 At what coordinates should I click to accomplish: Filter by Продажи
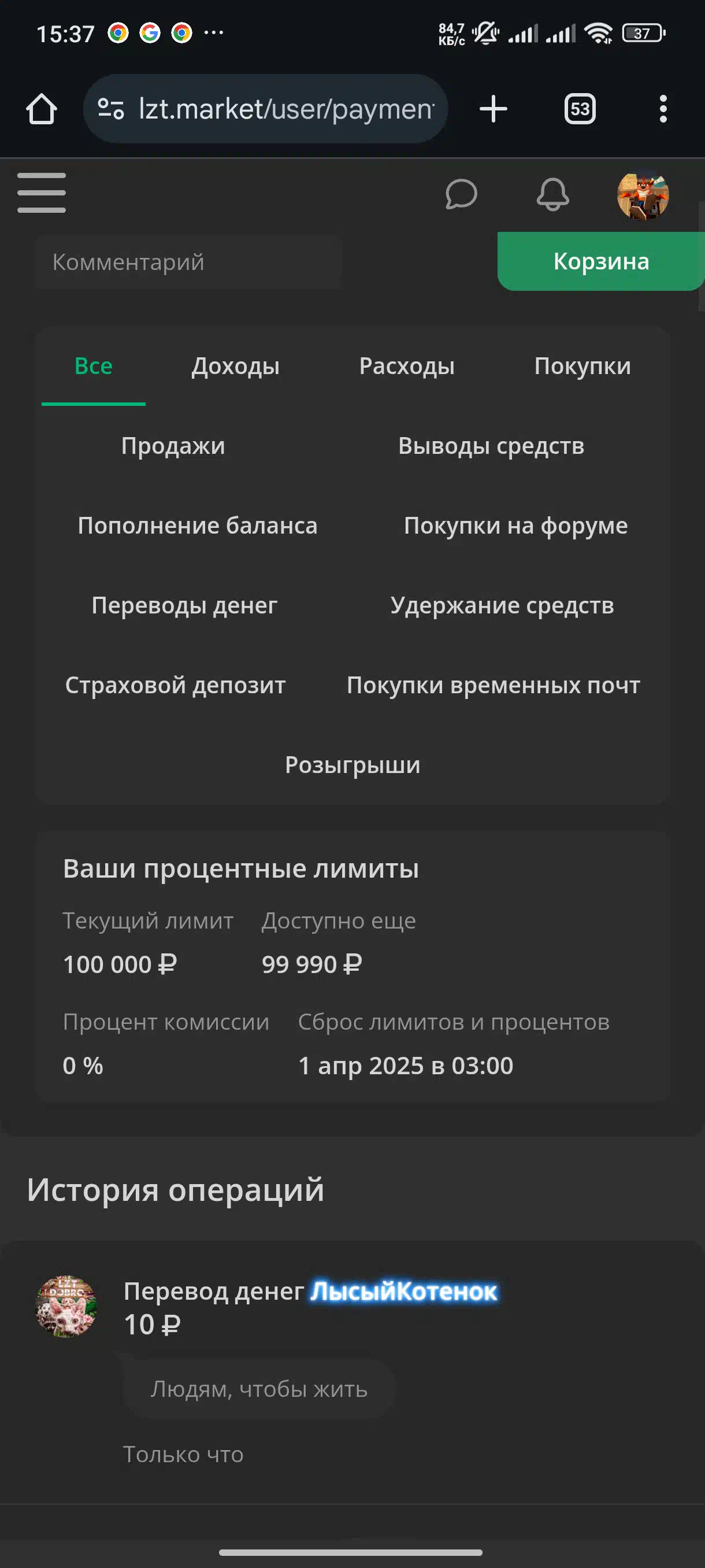pyautogui.click(x=173, y=446)
